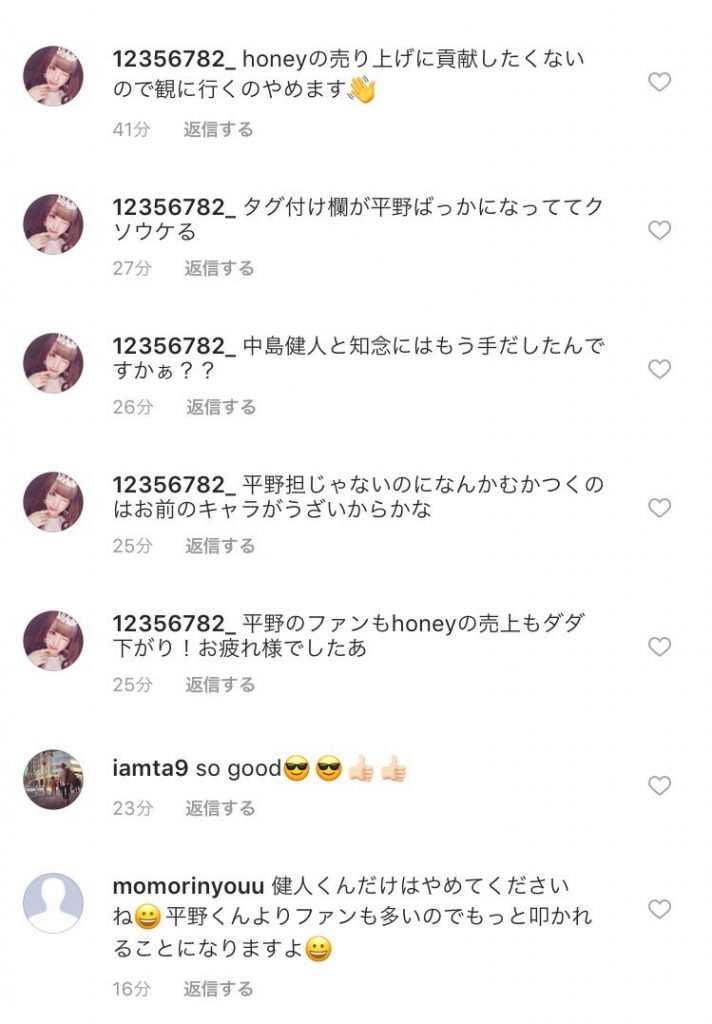This screenshot has height=1024, width=712.
Task: Like the comment about honeyの売り上げに貢献したくない
Action: [659, 82]
